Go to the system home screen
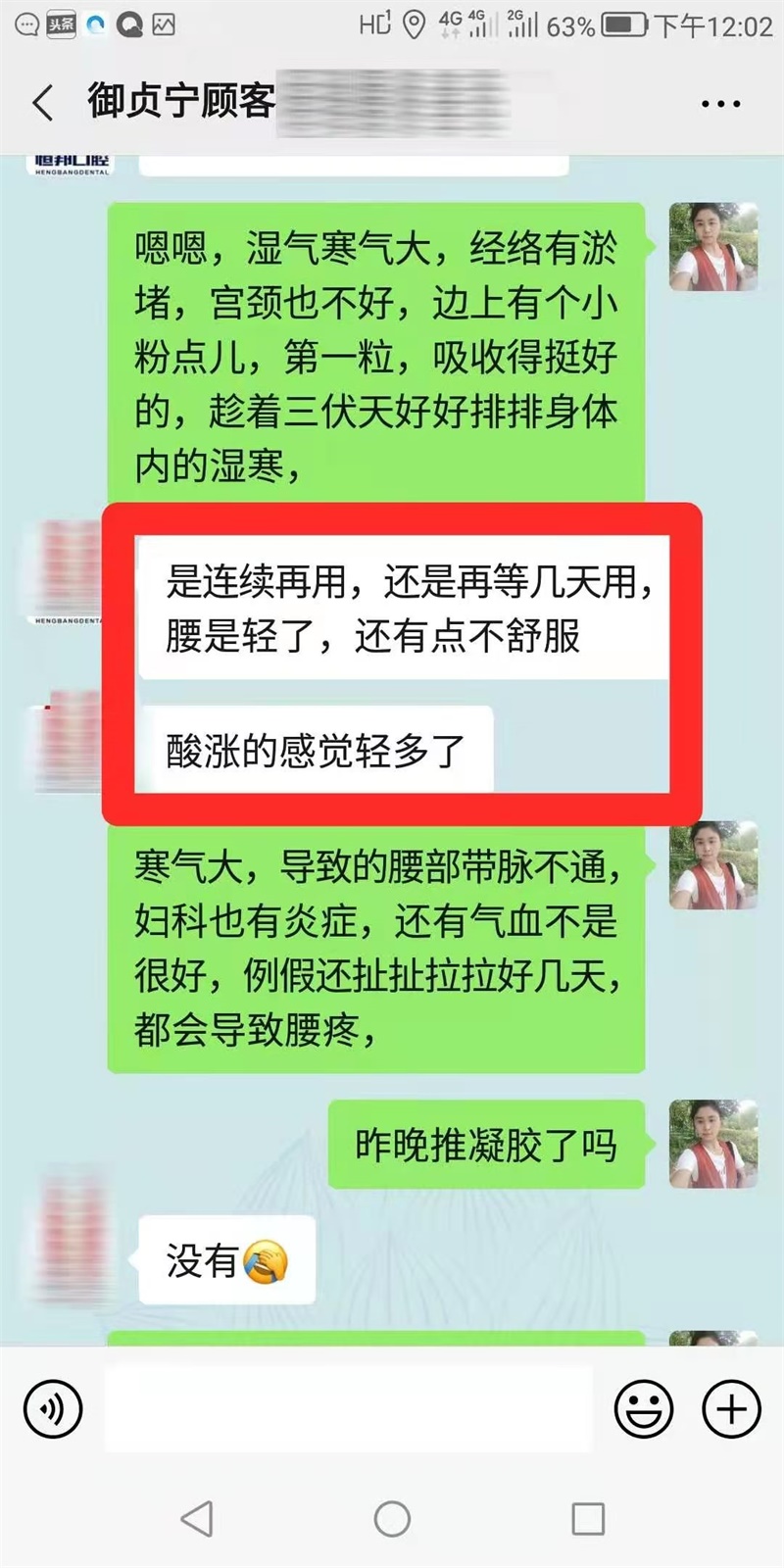 392,1519
